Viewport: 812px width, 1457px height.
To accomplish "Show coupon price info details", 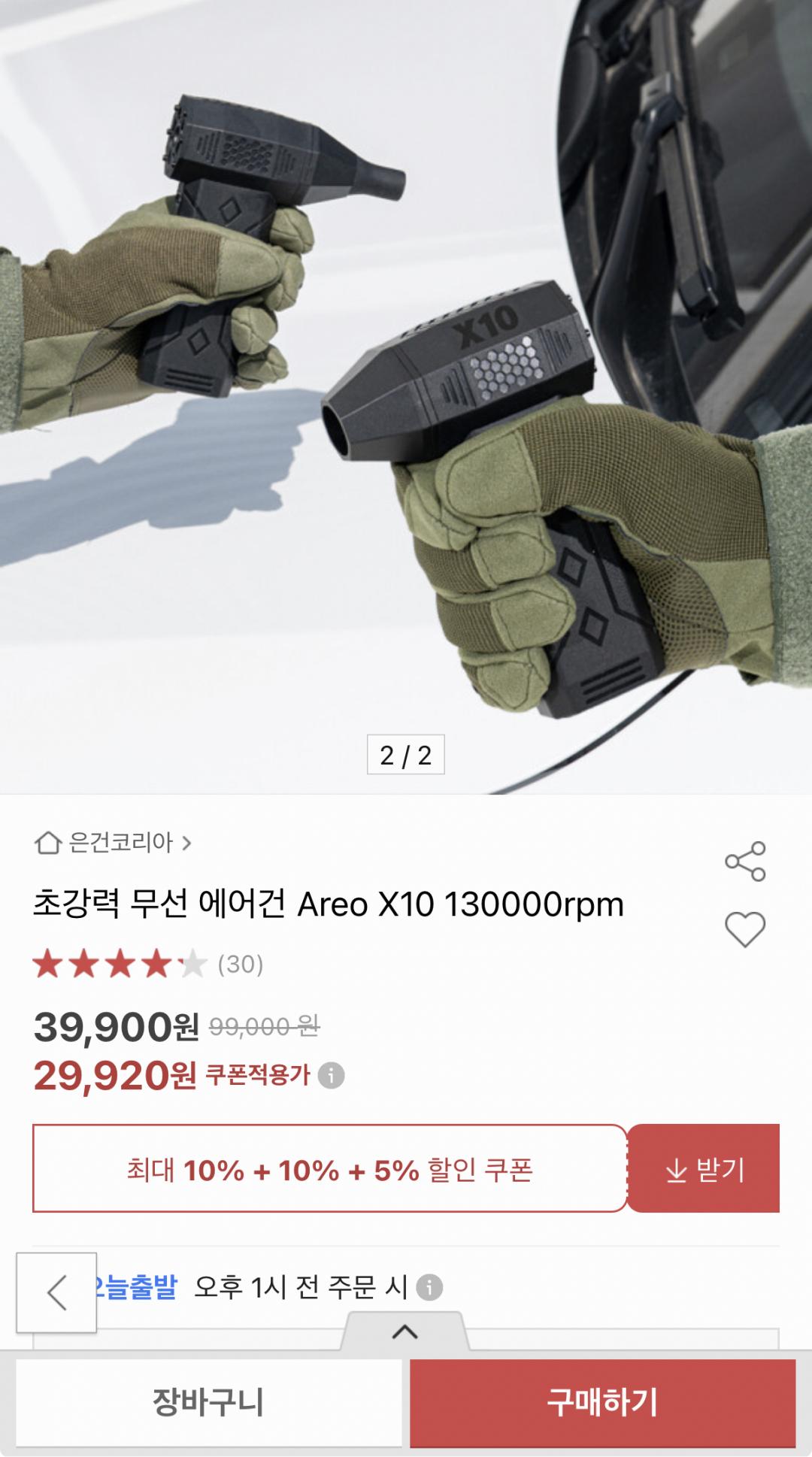I will (x=331, y=1076).
